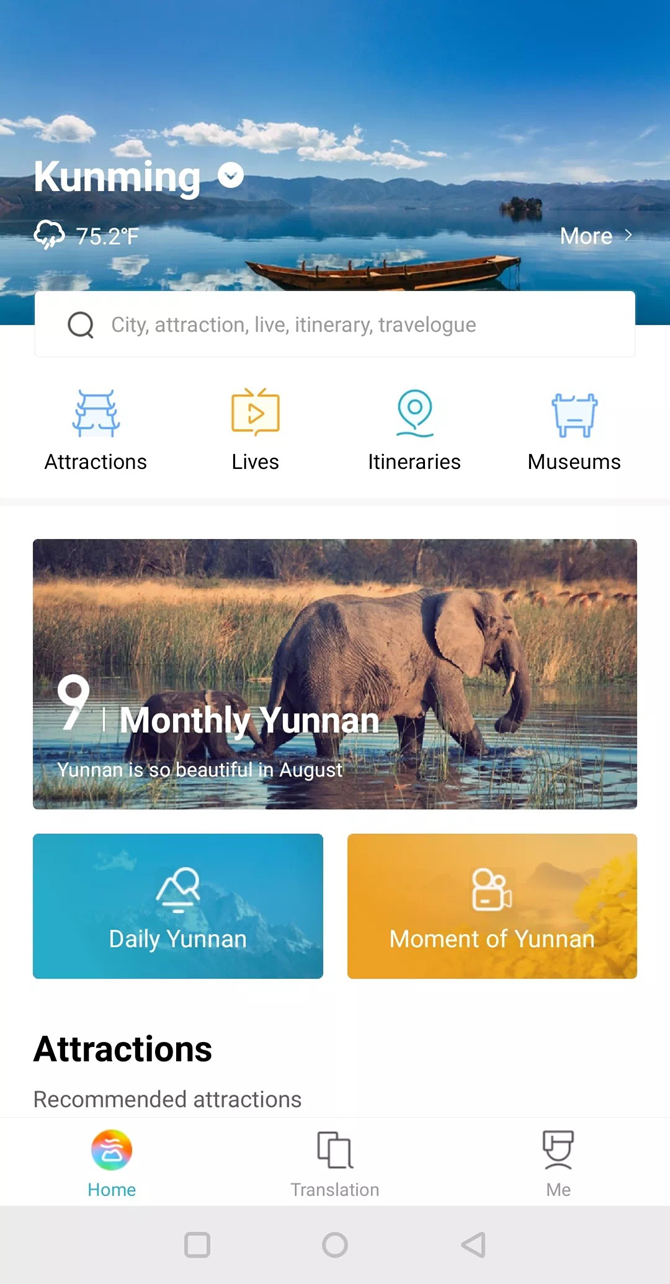Open the Kunming city dropdown
Screen dimensions: 670x1284
[x=231, y=176]
